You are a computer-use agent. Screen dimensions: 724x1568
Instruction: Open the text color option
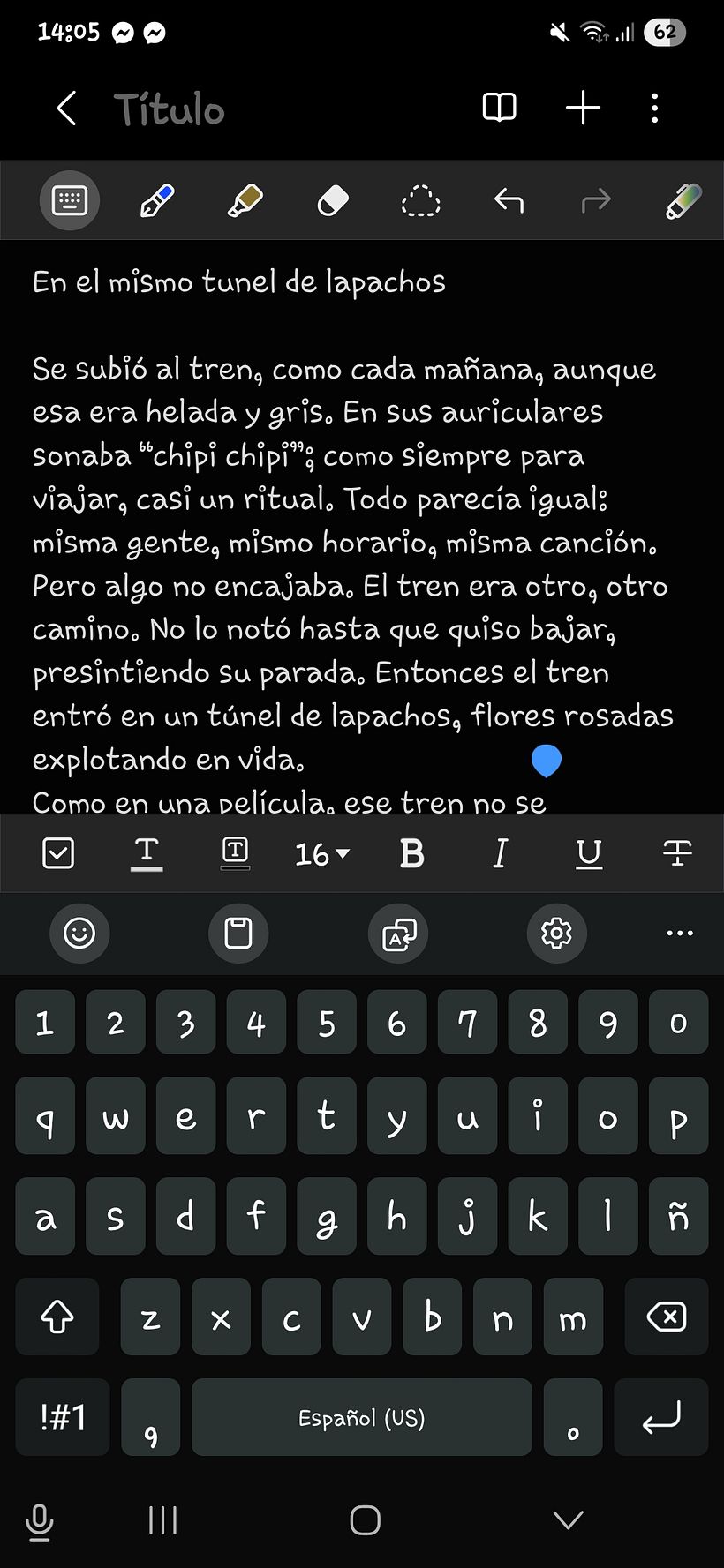click(x=147, y=853)
